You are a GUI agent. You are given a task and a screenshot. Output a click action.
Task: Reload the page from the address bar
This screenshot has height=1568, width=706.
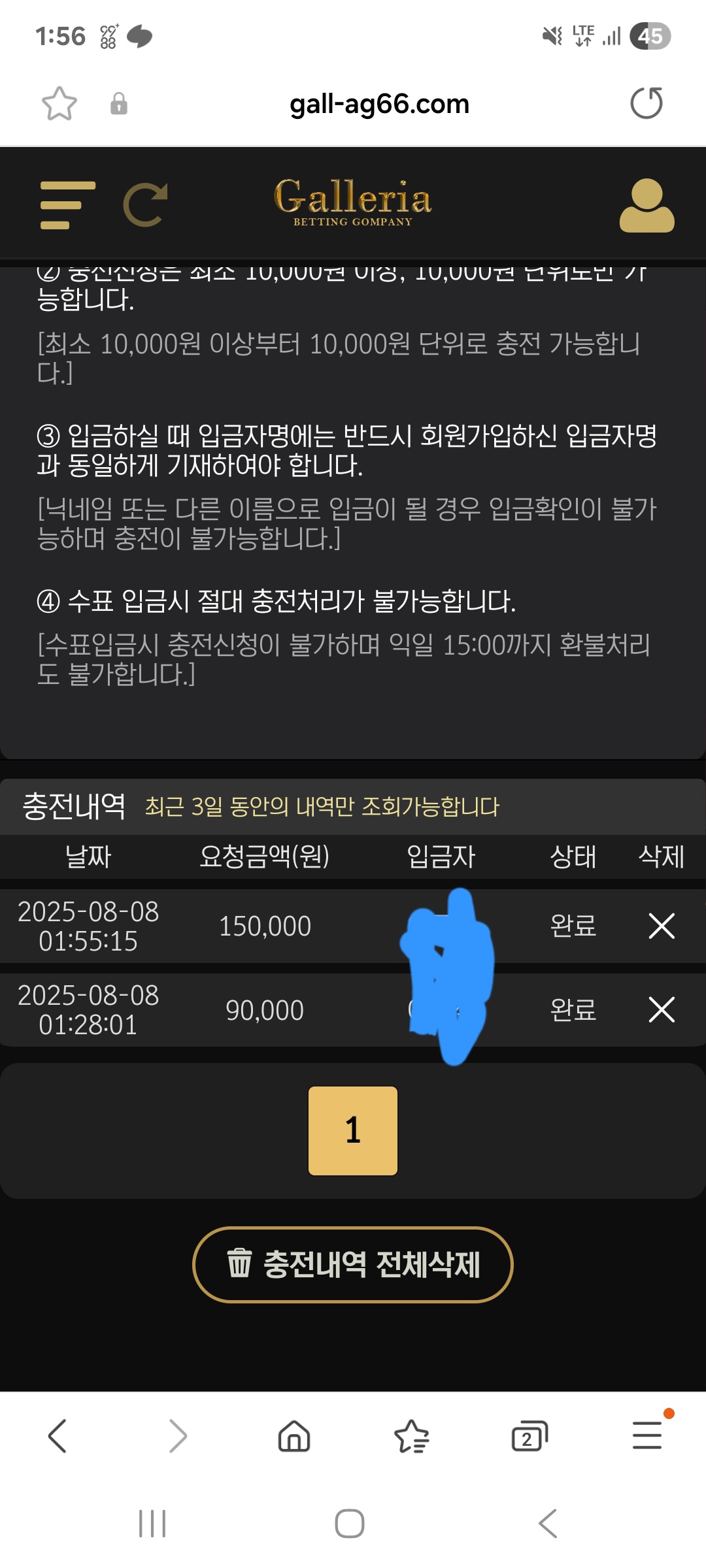tap(646, 103)
